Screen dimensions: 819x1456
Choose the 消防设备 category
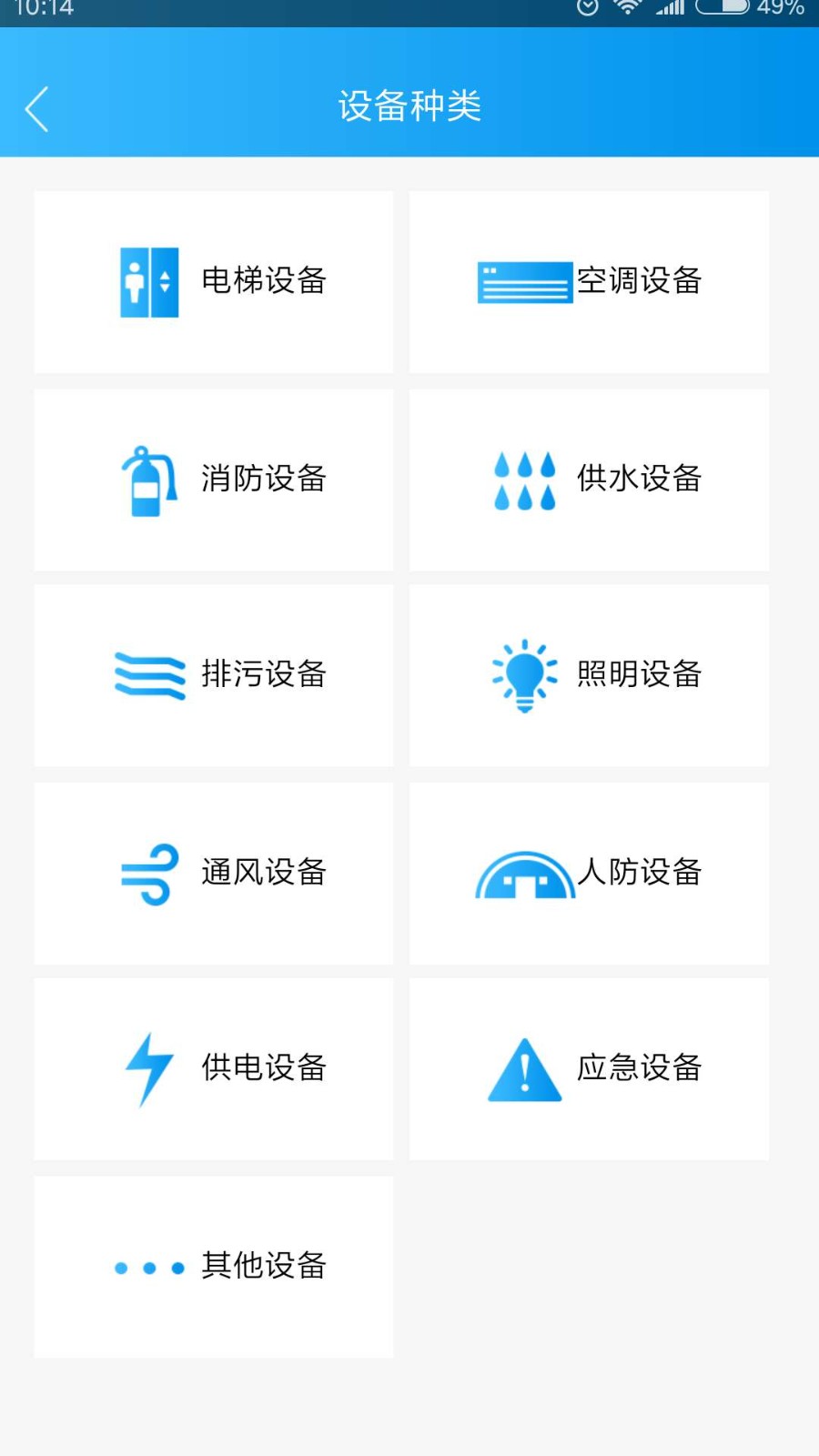214,480
